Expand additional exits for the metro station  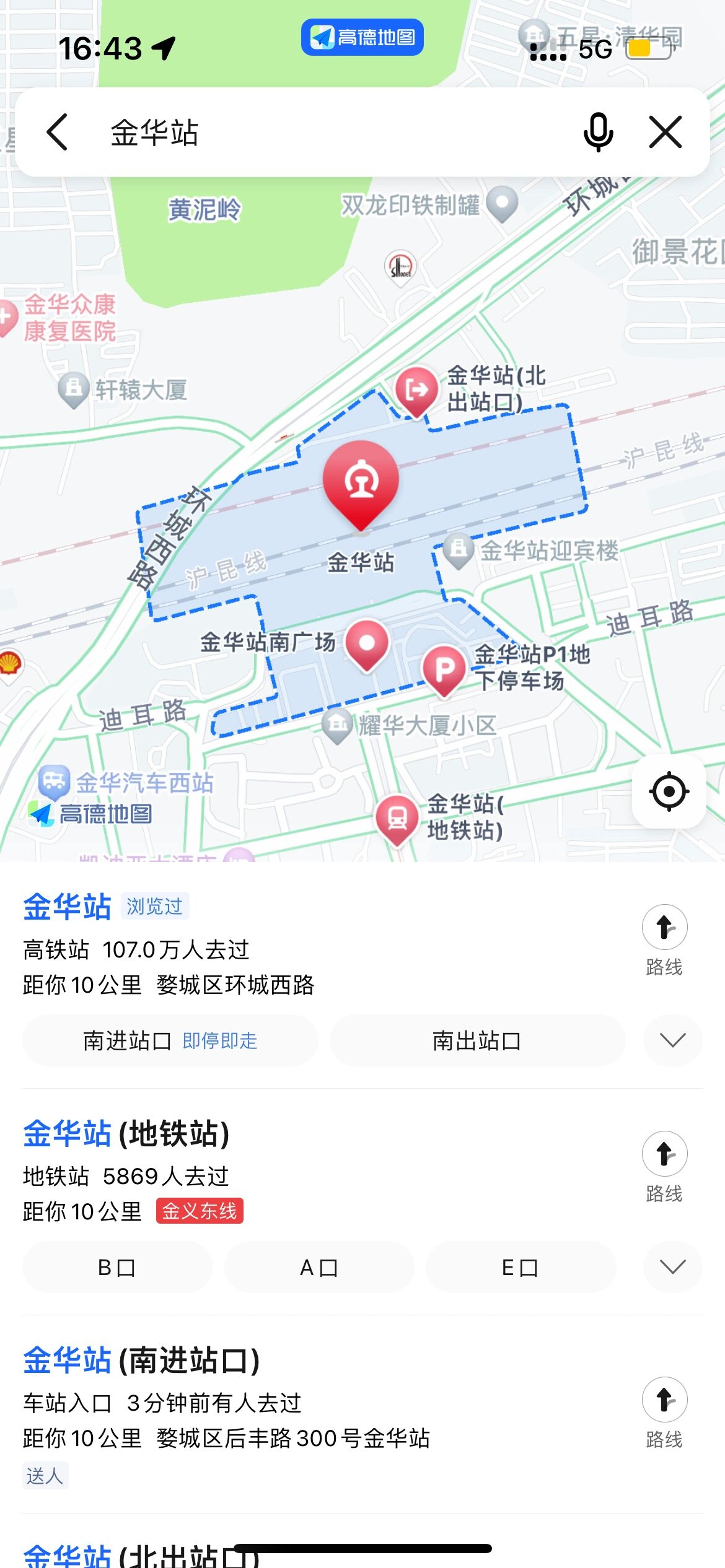[x=672, y=1267]
